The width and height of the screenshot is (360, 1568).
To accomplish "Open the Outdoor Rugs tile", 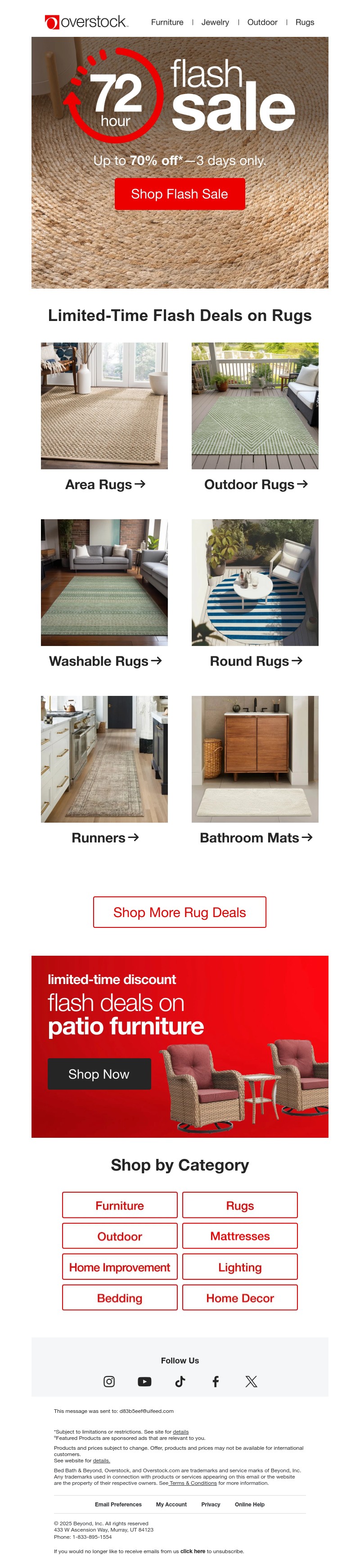I will pyautogui.click(x=255, y=406).
